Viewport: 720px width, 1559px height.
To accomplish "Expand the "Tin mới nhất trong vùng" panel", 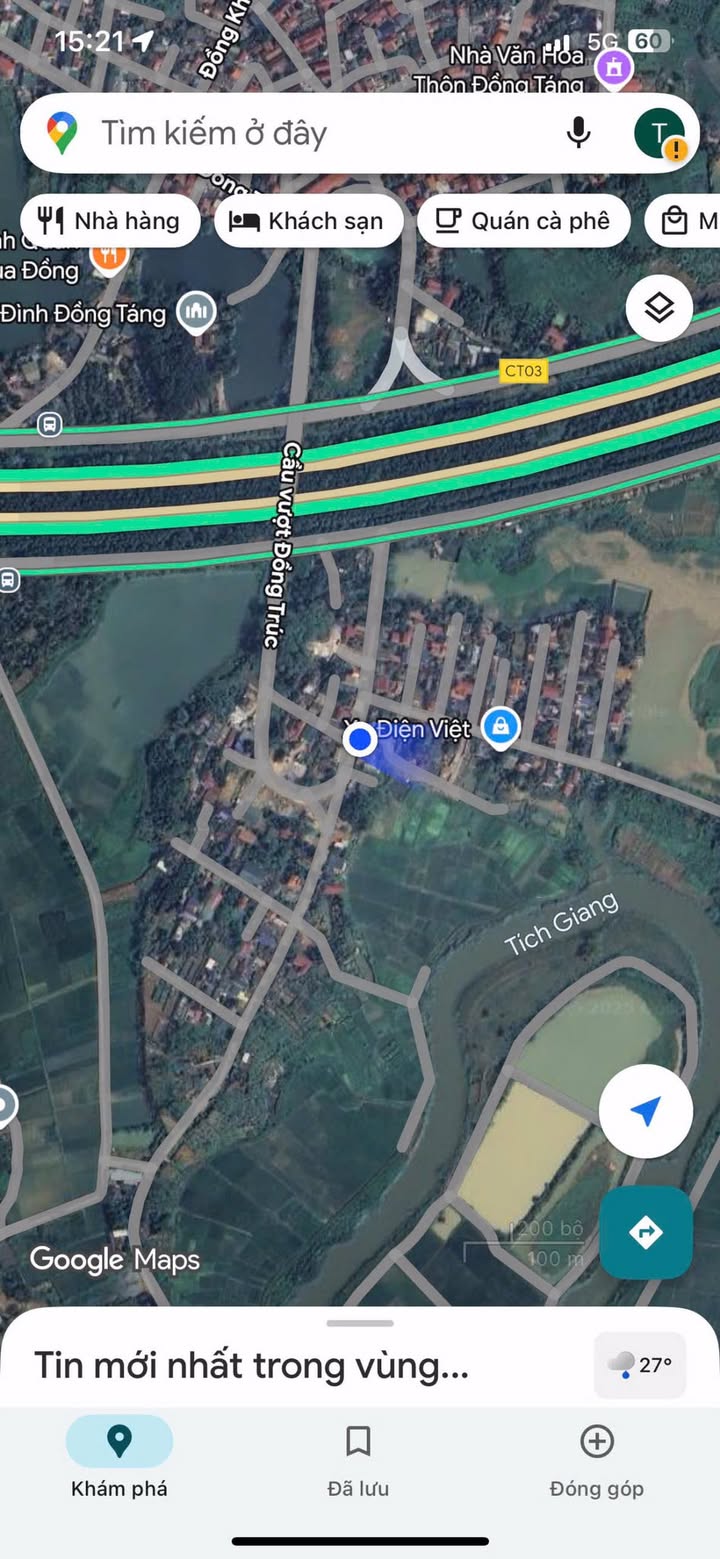I will (x=252, y=1365).
